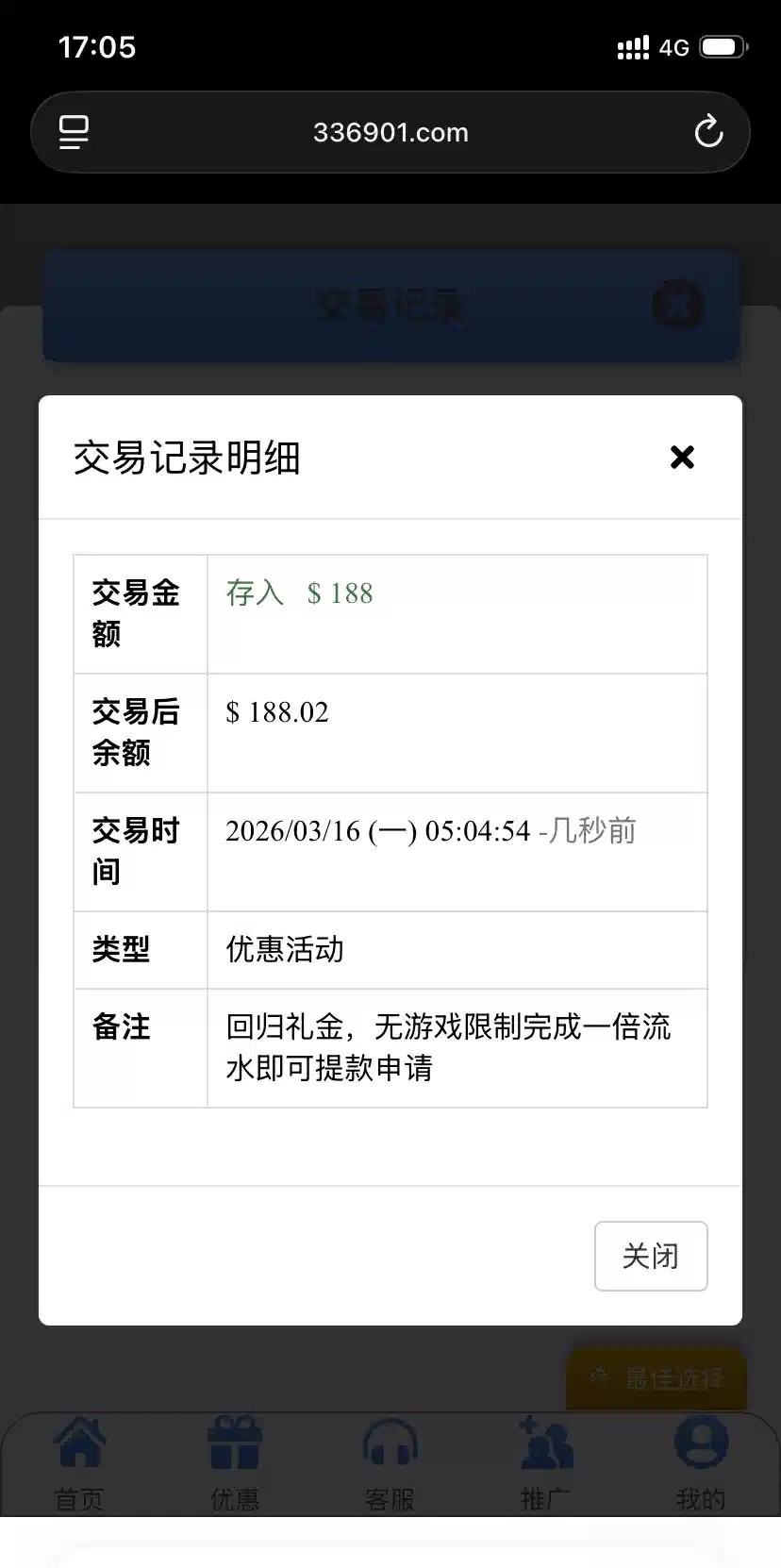Tap the 336901.com address bar
This screenshot has width=781, height=1568.
pos(390,132)
